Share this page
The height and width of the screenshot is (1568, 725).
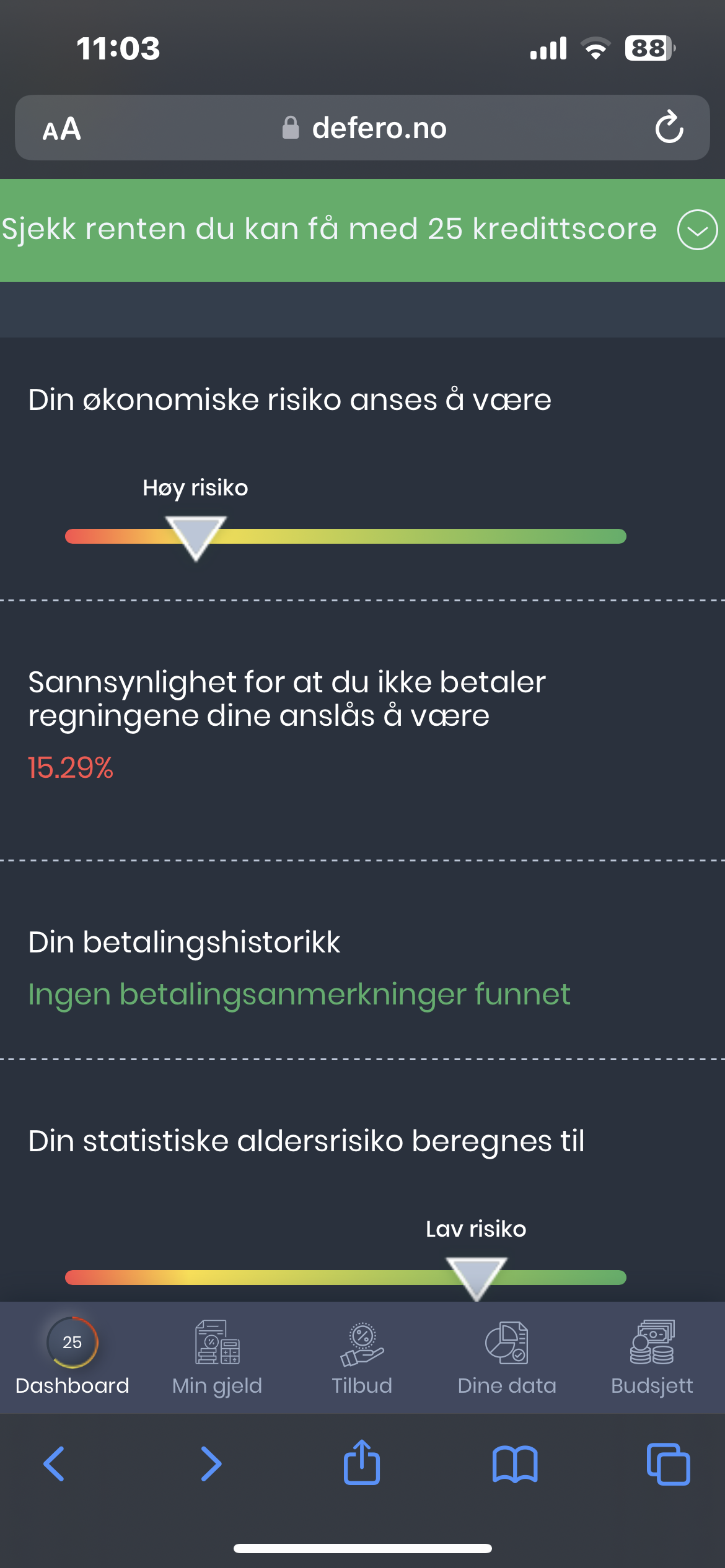point(362,1461)
